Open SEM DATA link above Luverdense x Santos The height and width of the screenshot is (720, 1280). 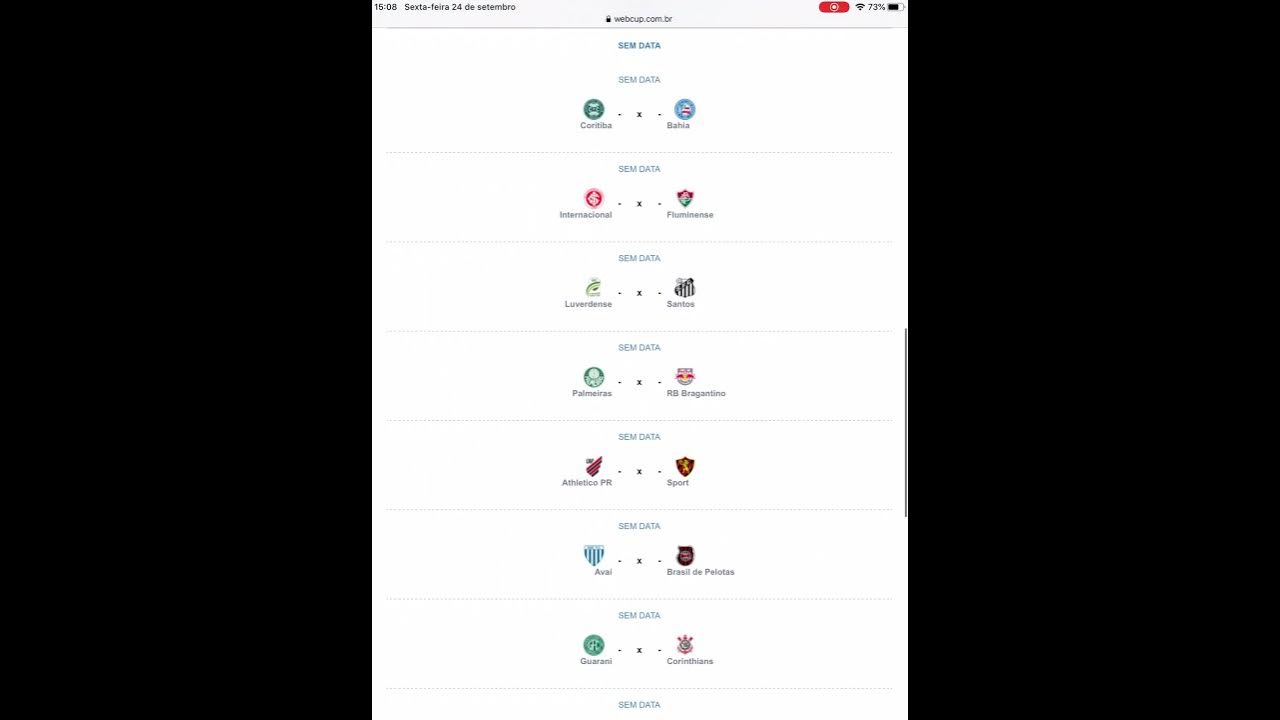pos(639,258)
